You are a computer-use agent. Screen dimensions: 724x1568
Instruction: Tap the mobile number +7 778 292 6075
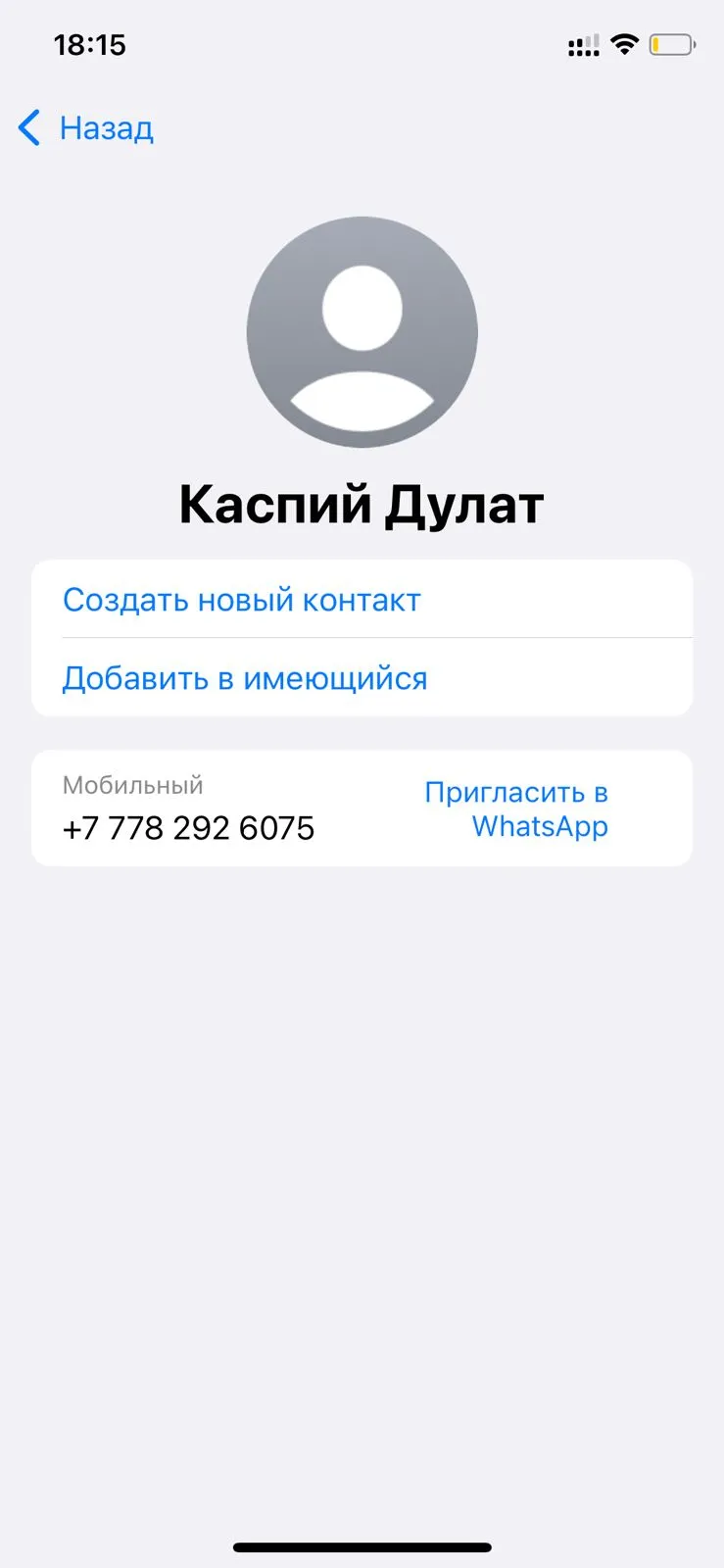point(188,828)
